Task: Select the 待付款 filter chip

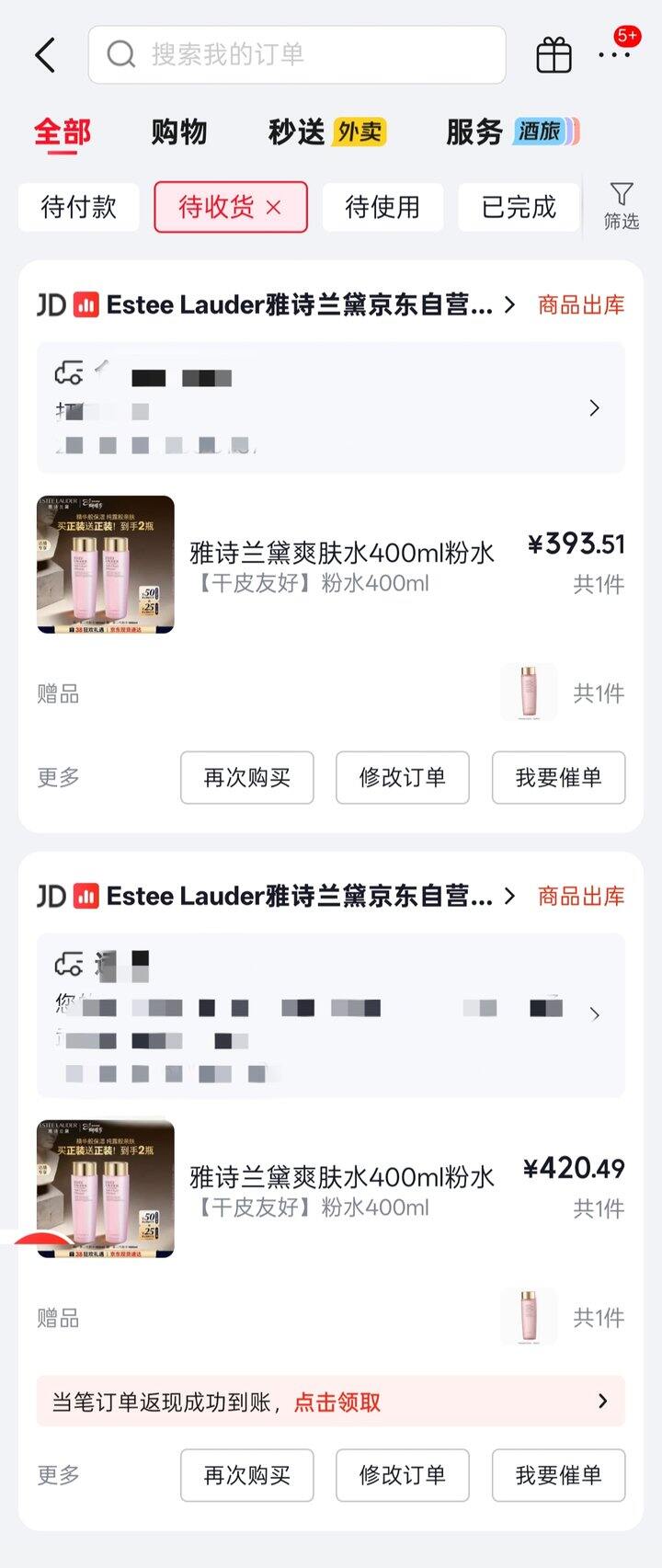Action: pos(78,208)
